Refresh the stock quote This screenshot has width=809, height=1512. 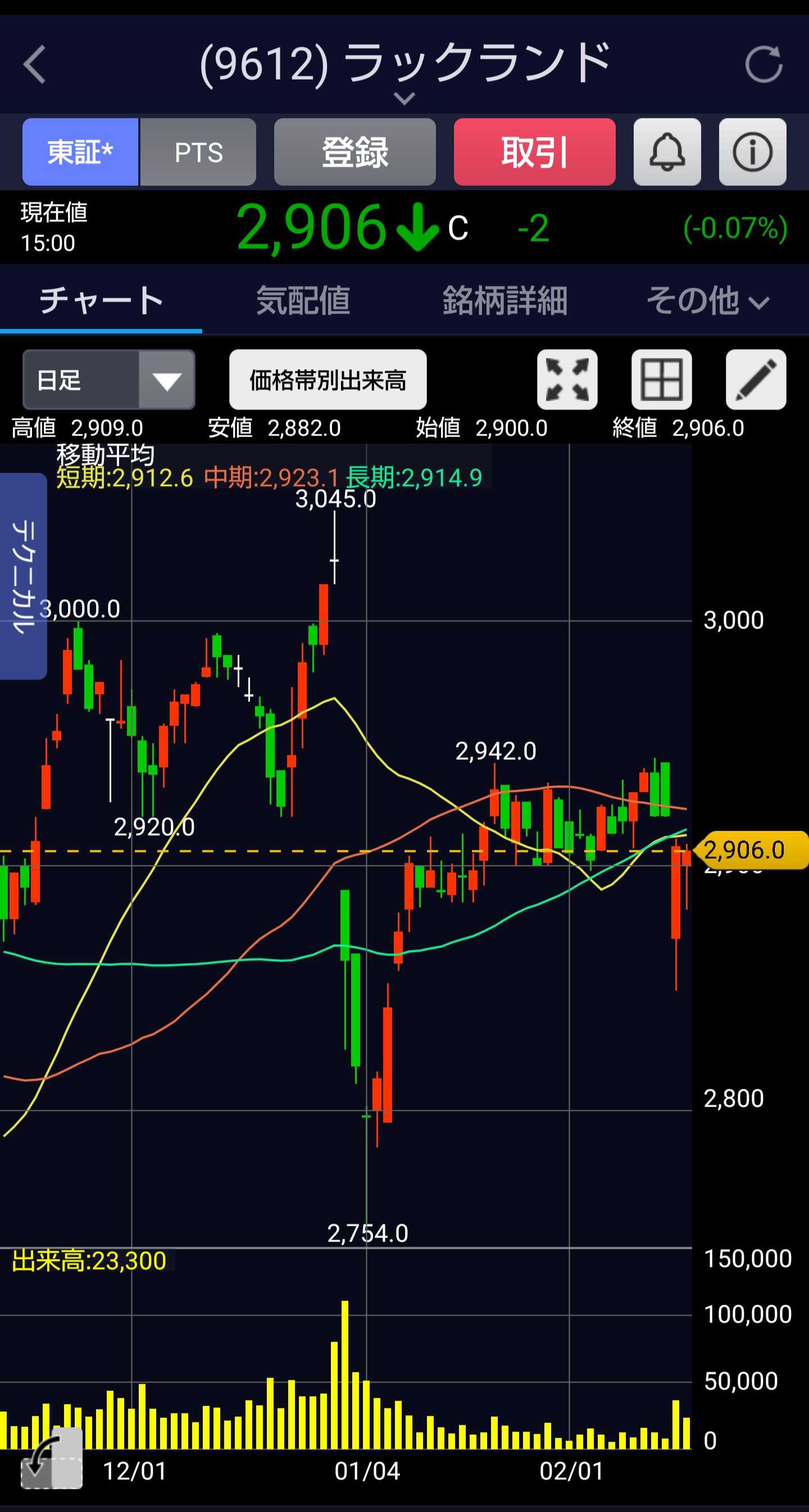coord(763,64)
